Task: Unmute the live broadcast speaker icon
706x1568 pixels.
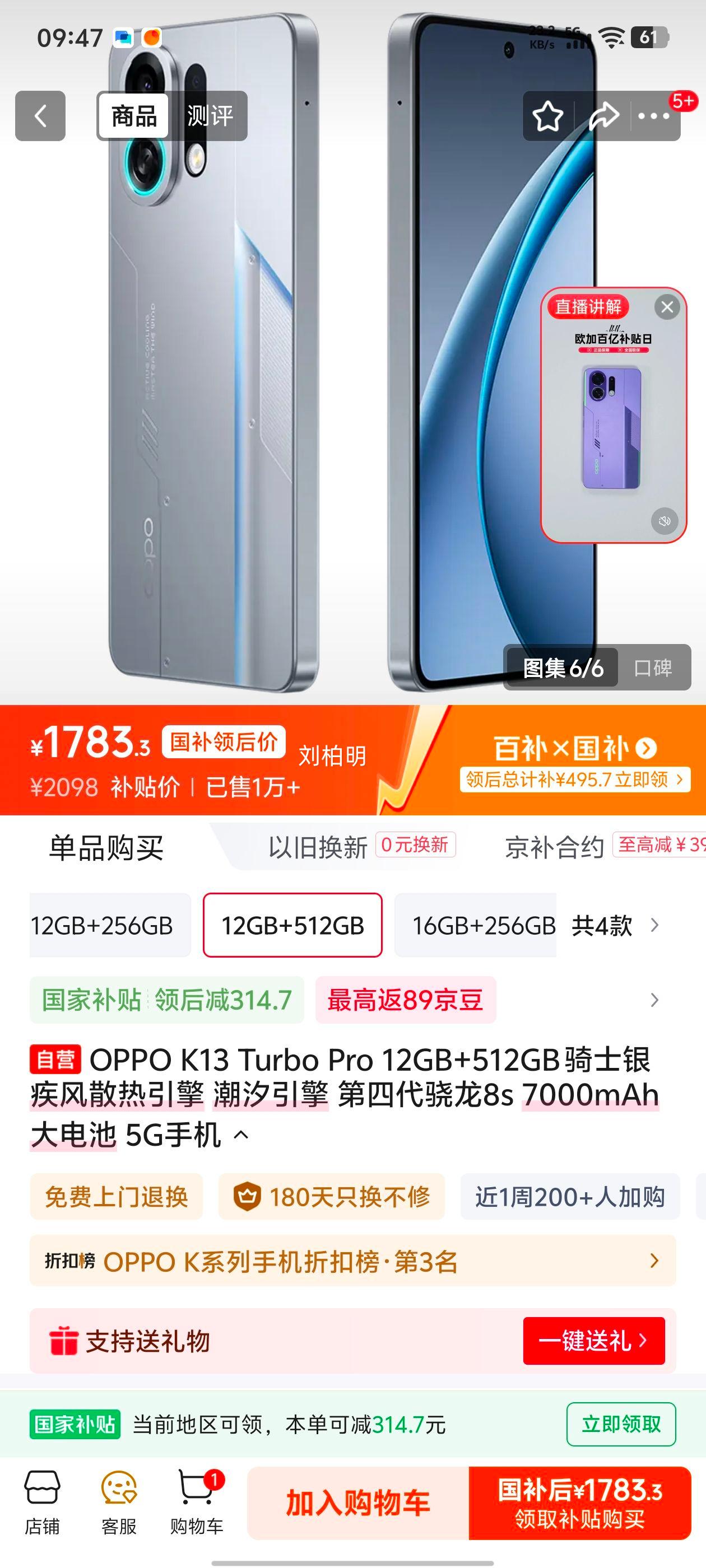Action: (x=665, y=520)
